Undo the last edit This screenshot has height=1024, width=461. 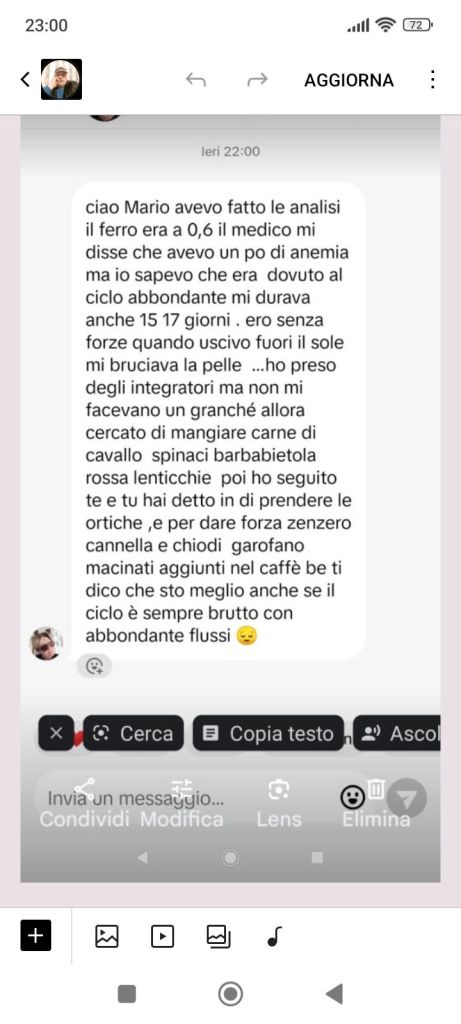[195, 80]
